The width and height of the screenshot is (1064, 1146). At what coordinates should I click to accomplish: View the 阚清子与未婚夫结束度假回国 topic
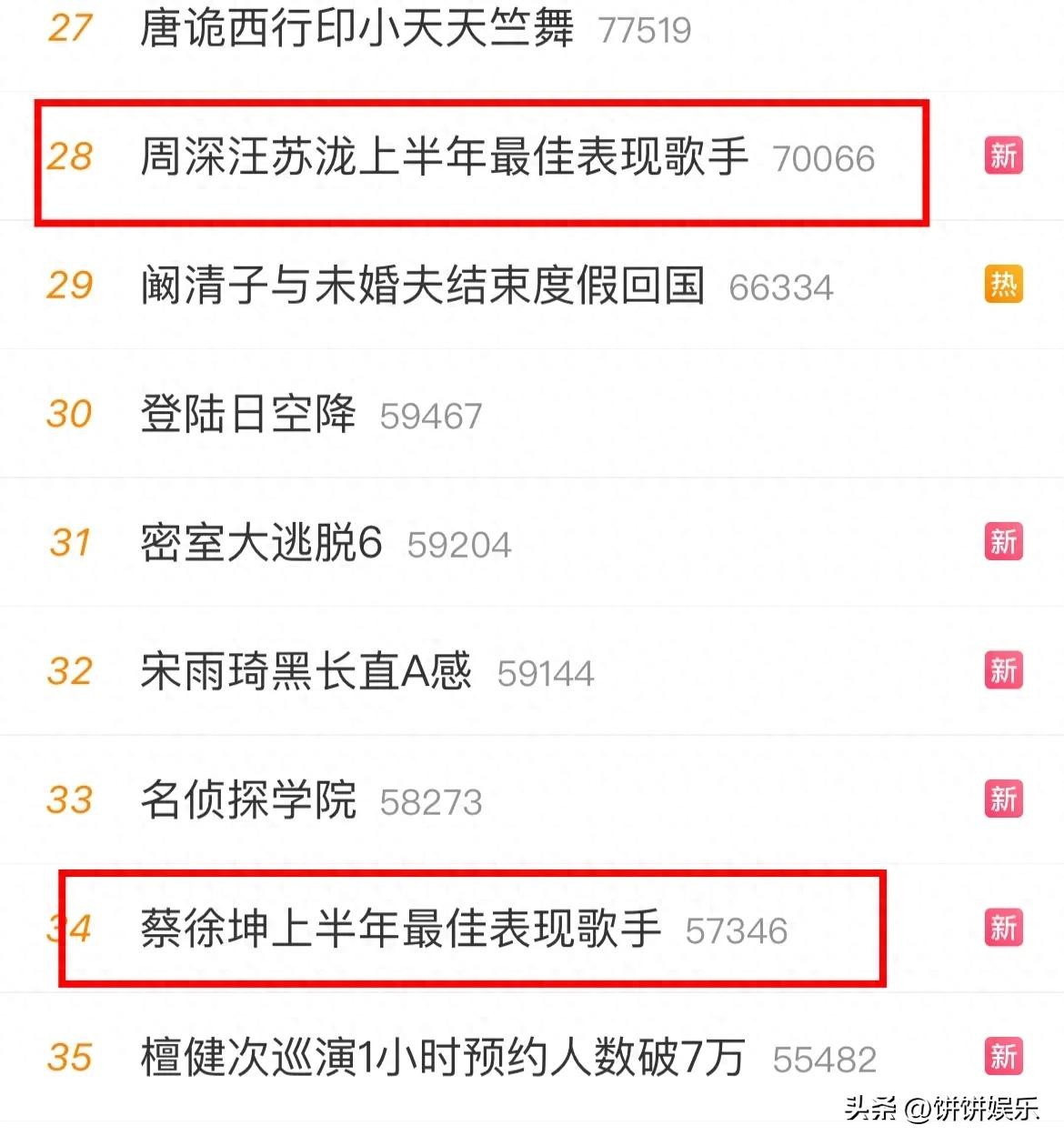tap(422, 286)
